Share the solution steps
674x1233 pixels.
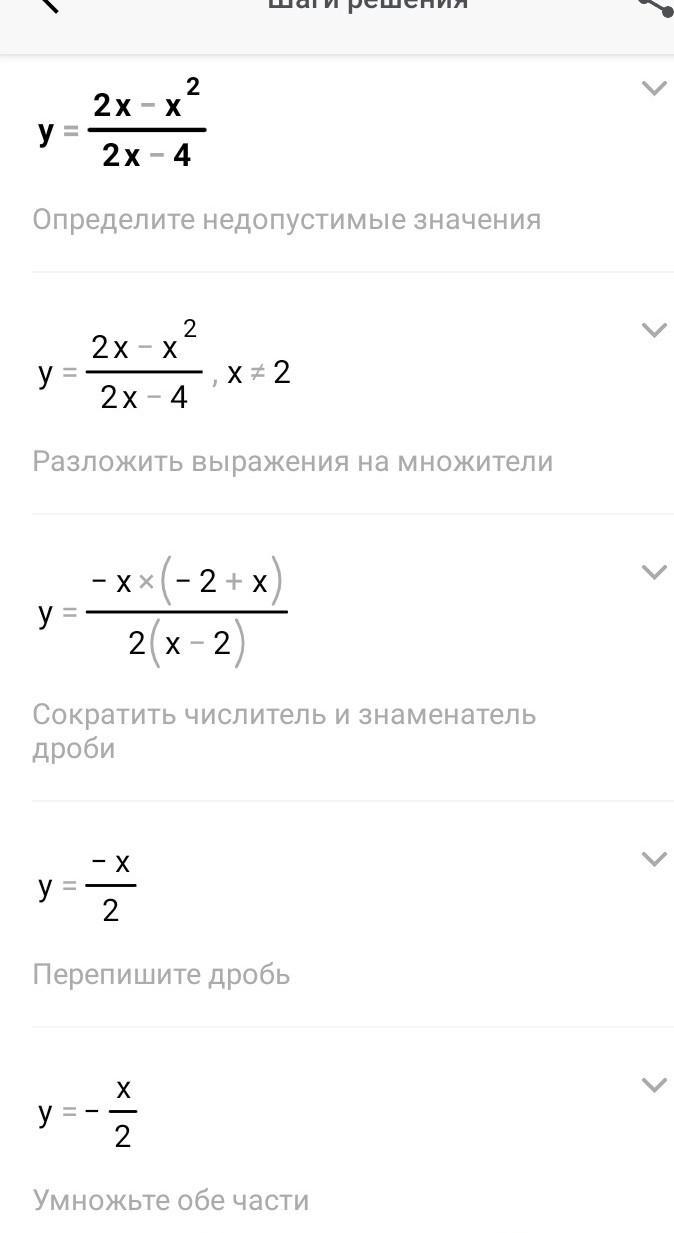coord(655,6)
